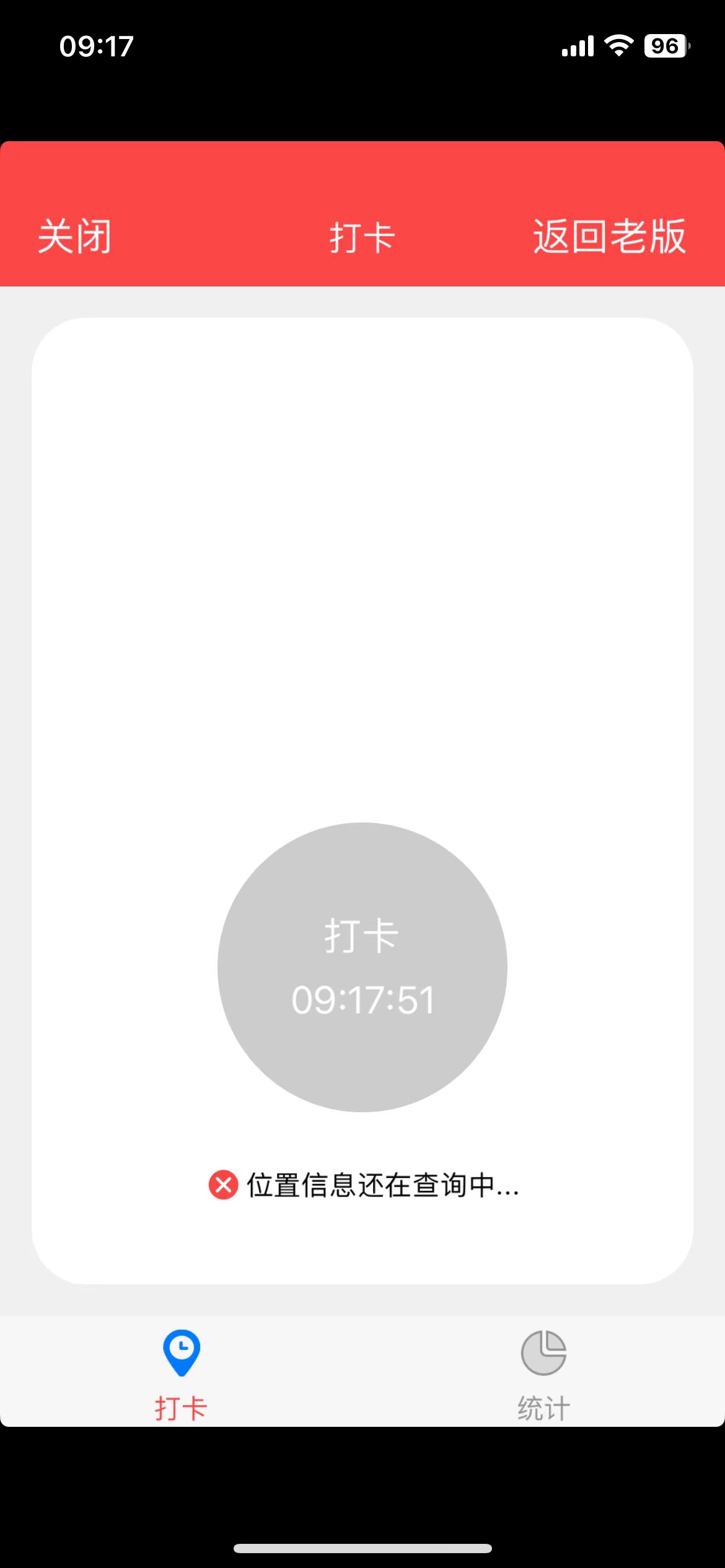This screenshot has width=725, height=1568.
Task: Tap the round 打卡 clock-in button
Action: (362, 967)
